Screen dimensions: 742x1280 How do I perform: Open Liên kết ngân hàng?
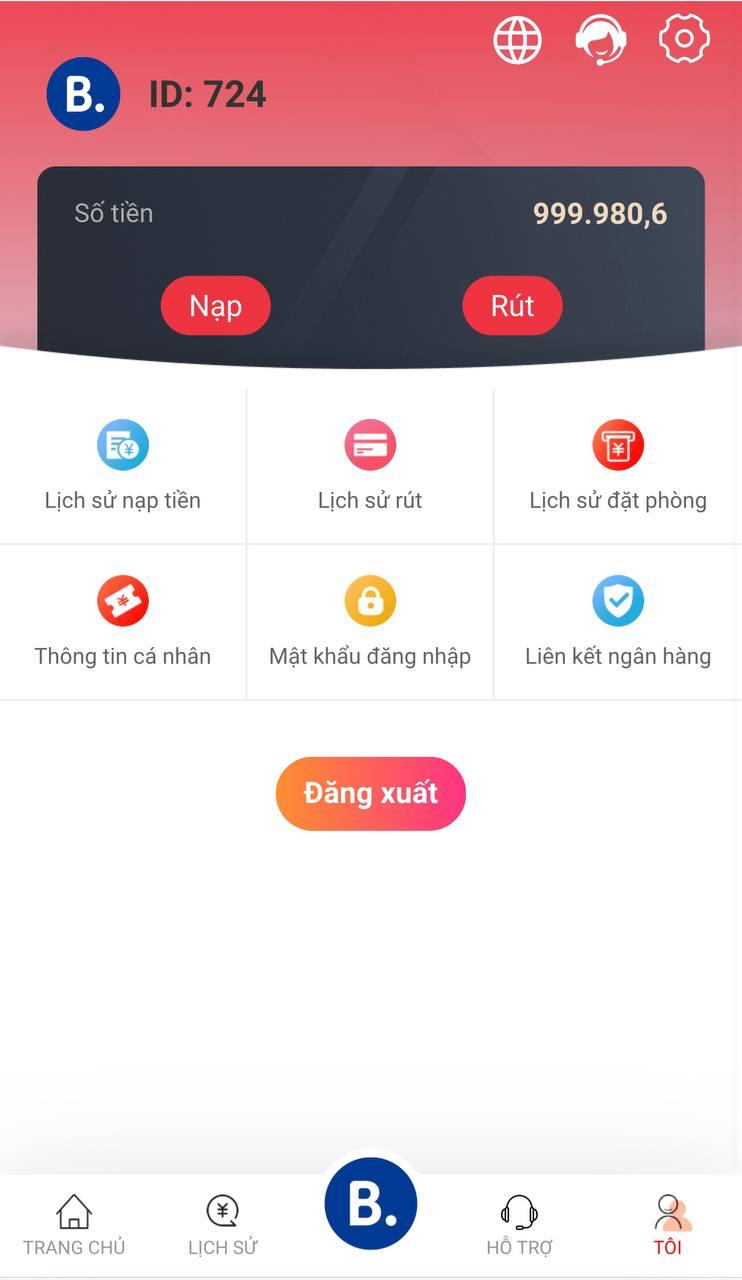[618, 623]
